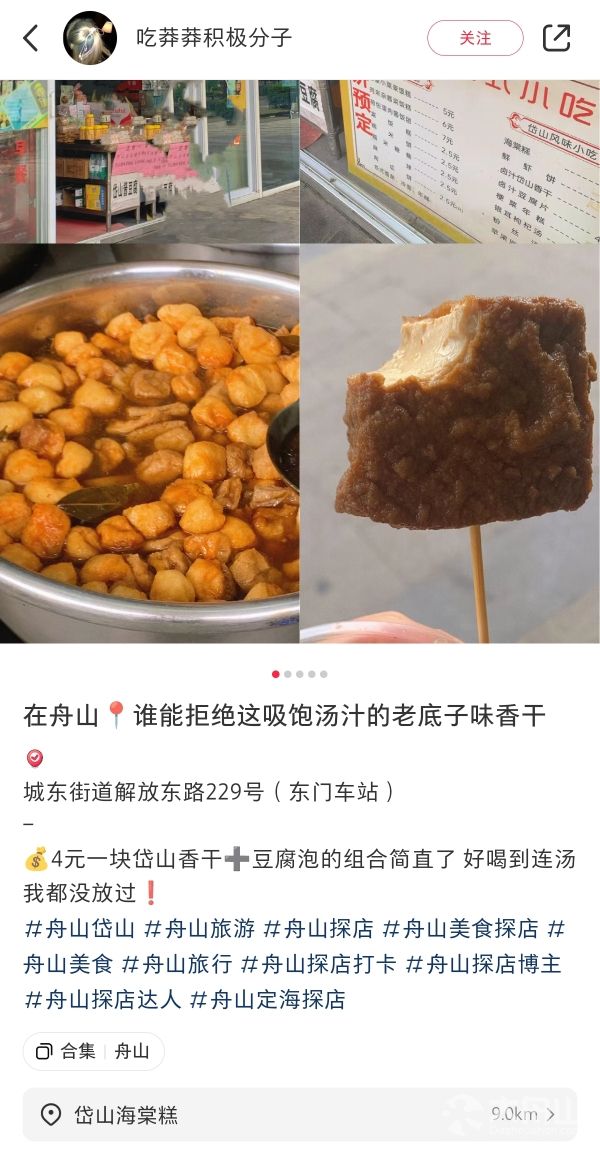The image size is (600, 1157).
Task: Open hashtag #舟山岱山
Action: coord(80,929)
